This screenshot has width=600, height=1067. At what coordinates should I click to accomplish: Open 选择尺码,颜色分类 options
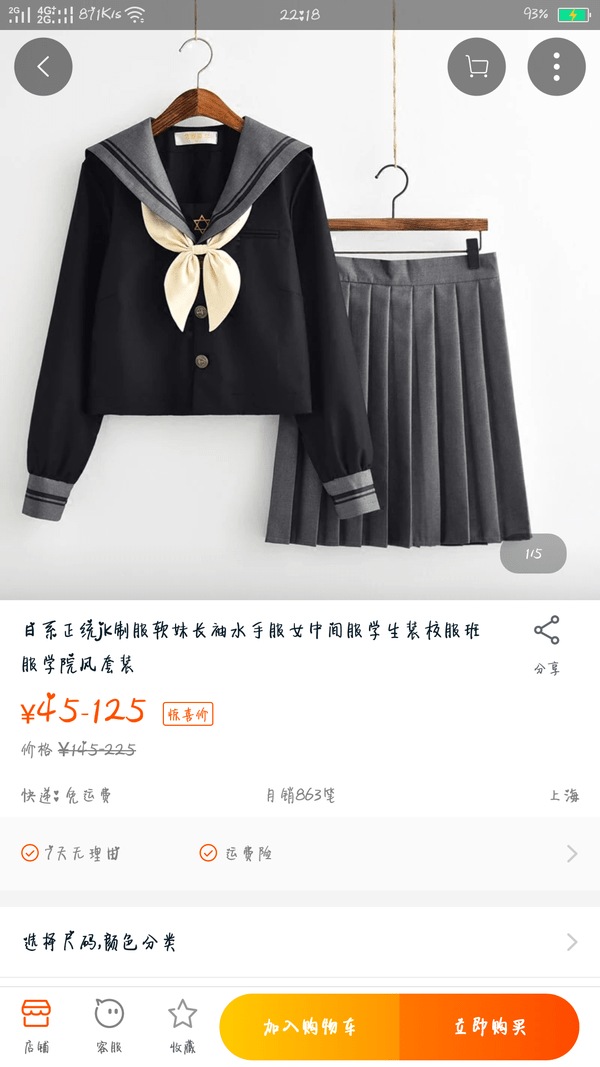[x=300, y=942]
